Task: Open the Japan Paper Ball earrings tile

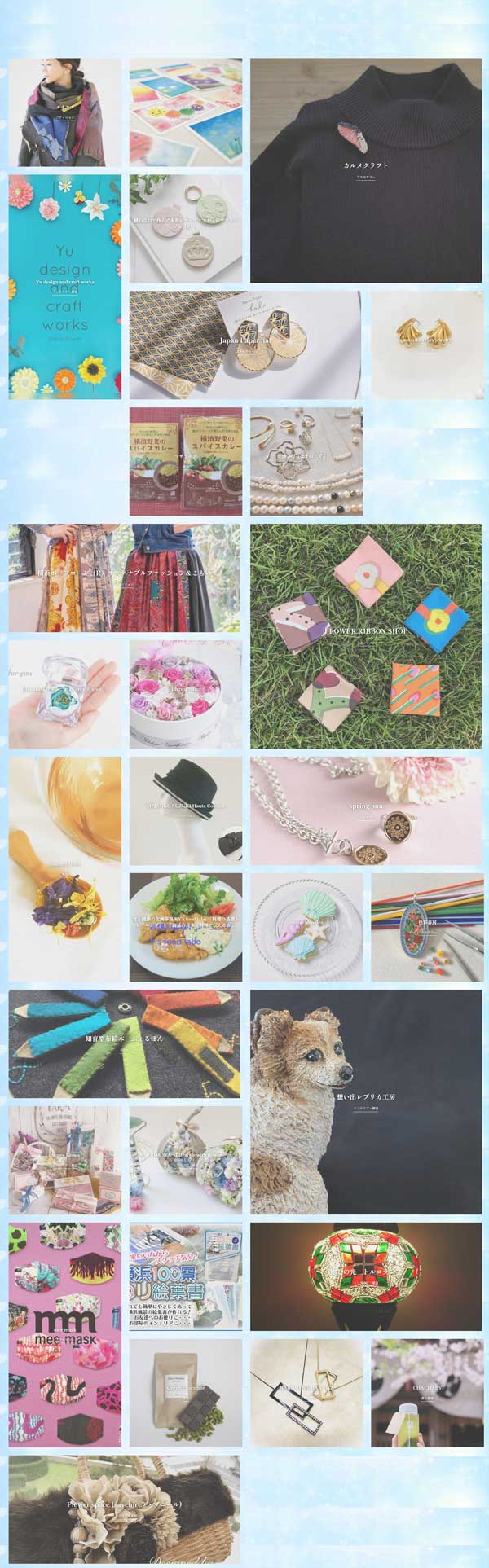Action: pyautogui.click(x=244, y=345)
